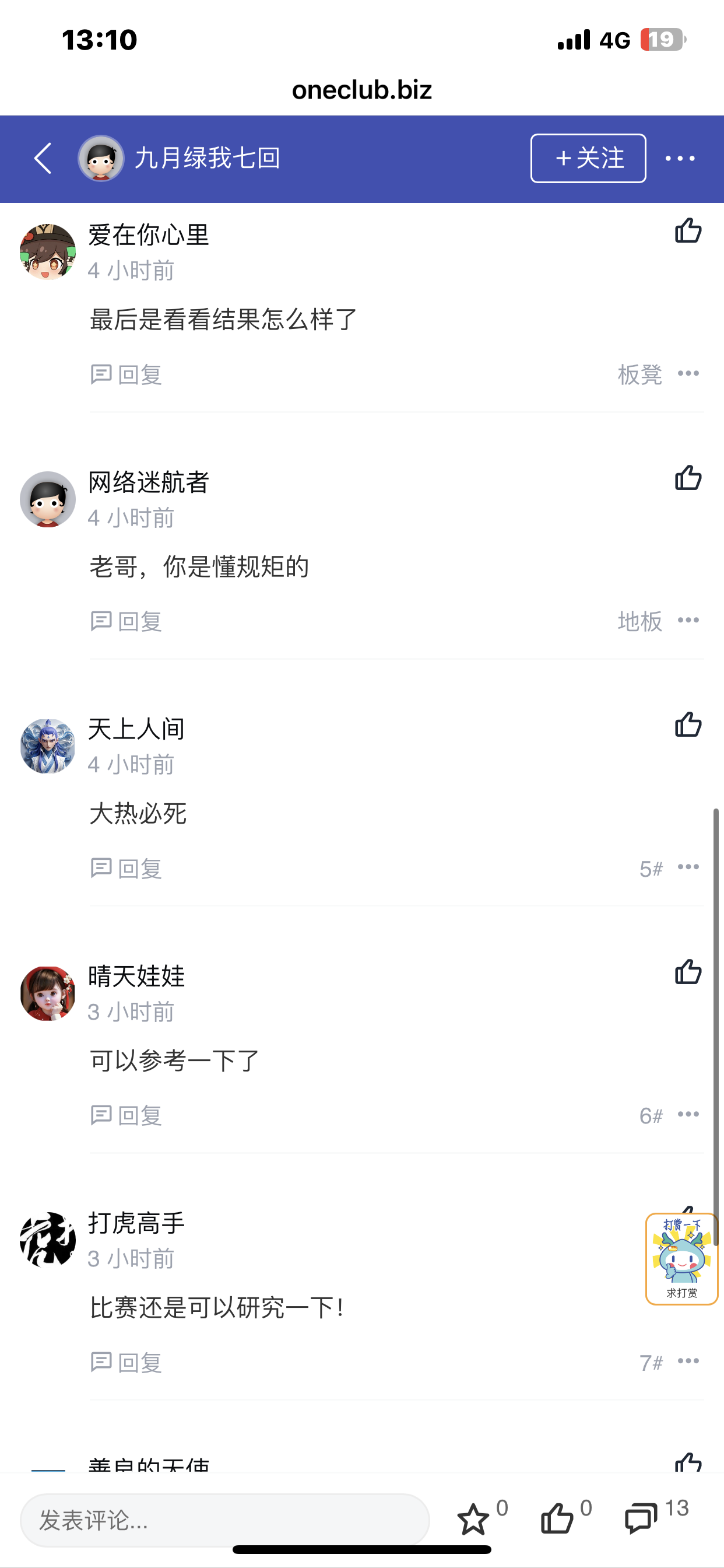
Task: Open more options on comment 7#
Action: pos(688,1361)
